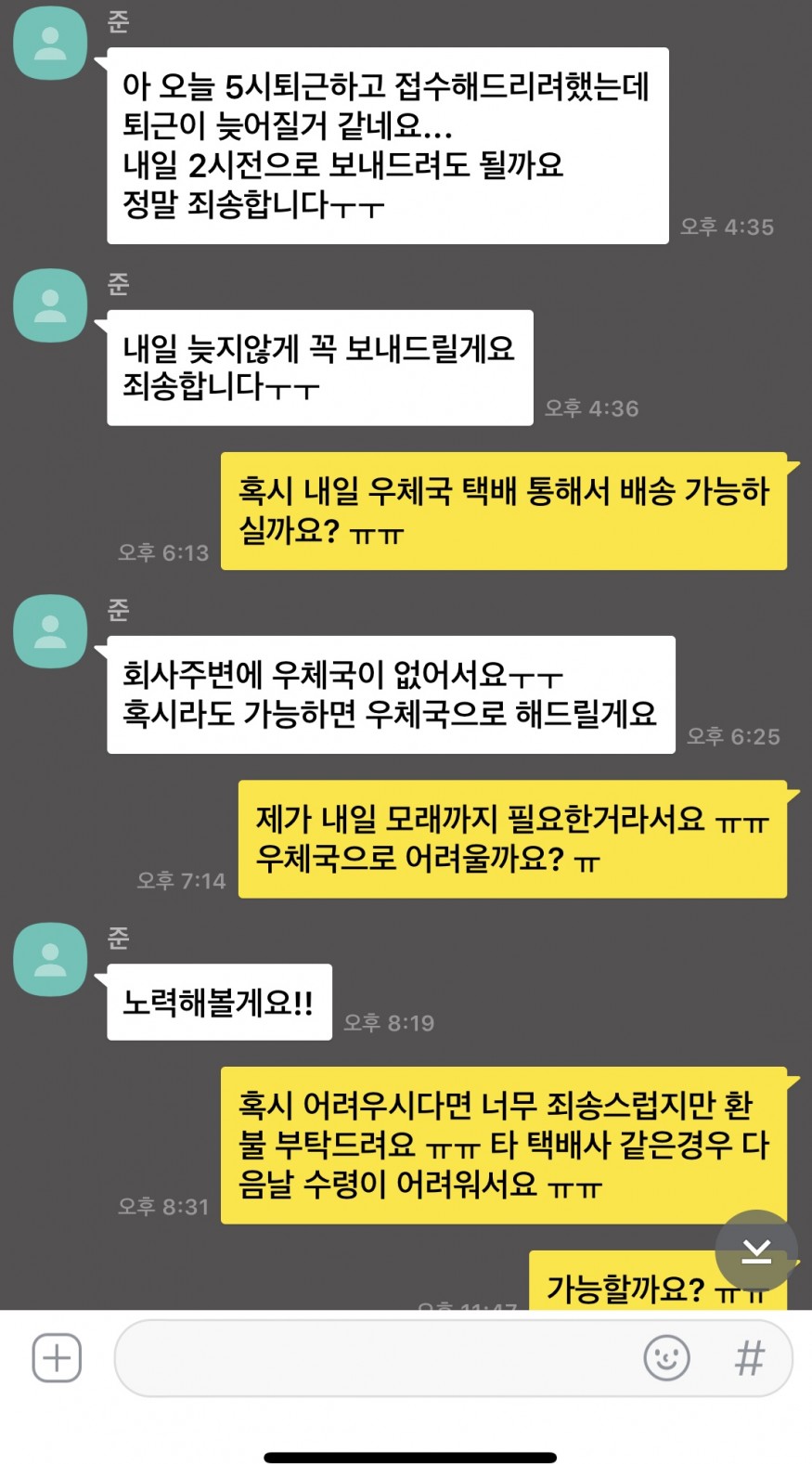Tap the message input field

coord(371,1358)
